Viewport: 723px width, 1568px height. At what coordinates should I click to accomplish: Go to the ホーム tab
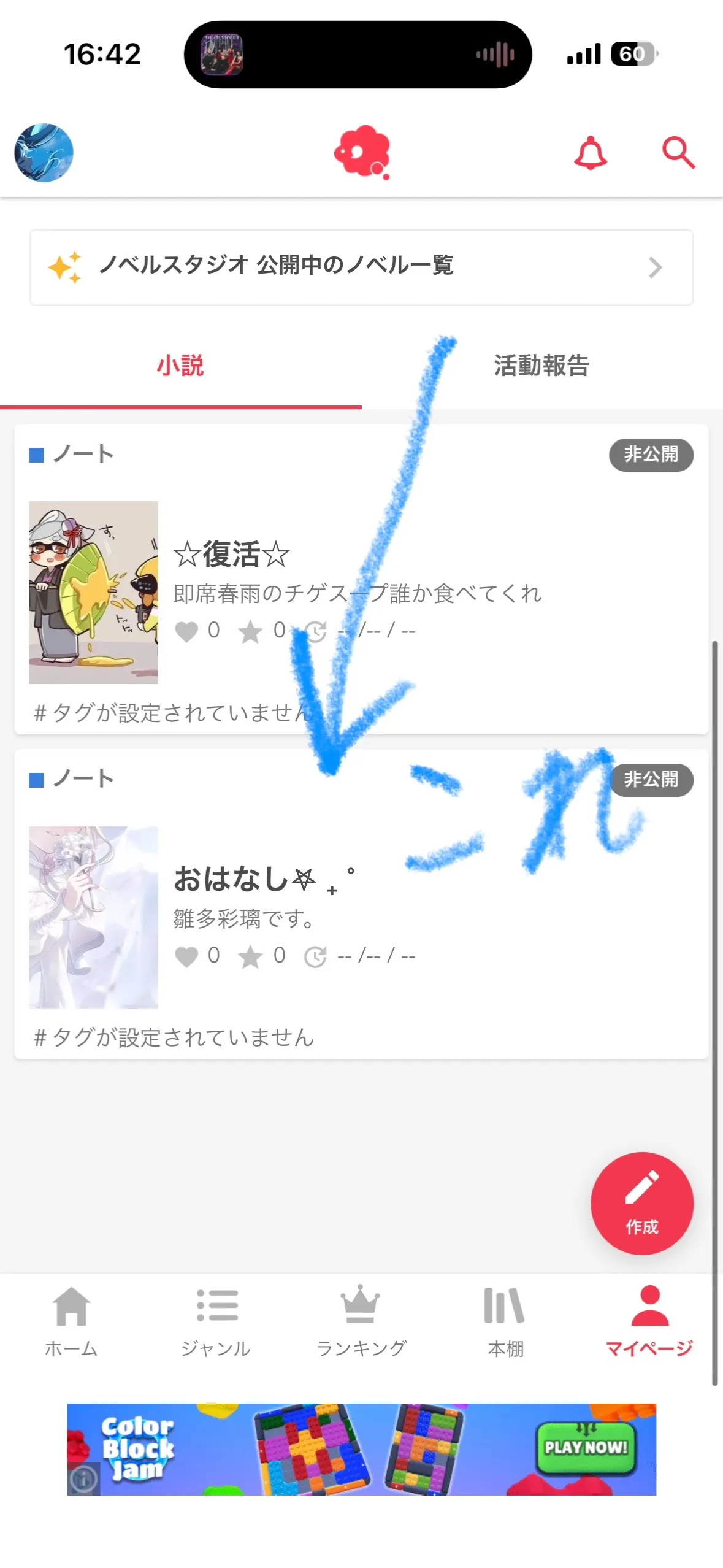(x=71, y=1321)
